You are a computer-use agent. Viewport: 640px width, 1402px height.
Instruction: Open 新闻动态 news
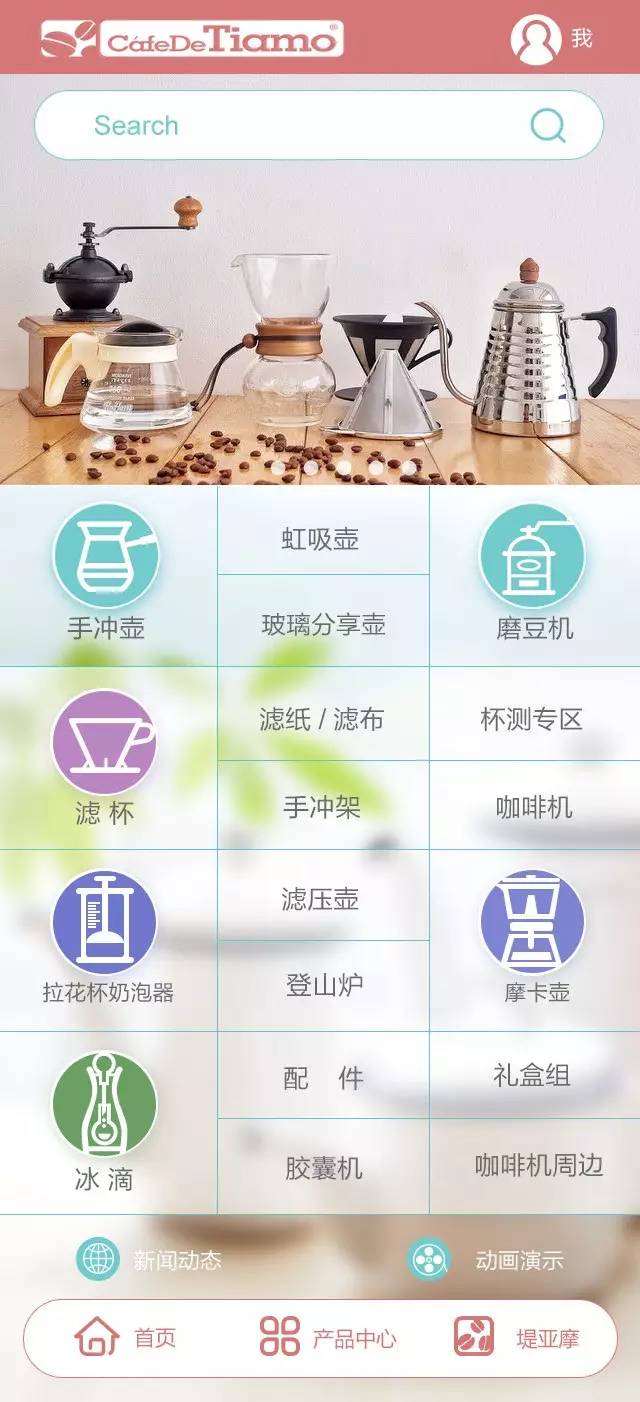click(x=150, y=1260)
